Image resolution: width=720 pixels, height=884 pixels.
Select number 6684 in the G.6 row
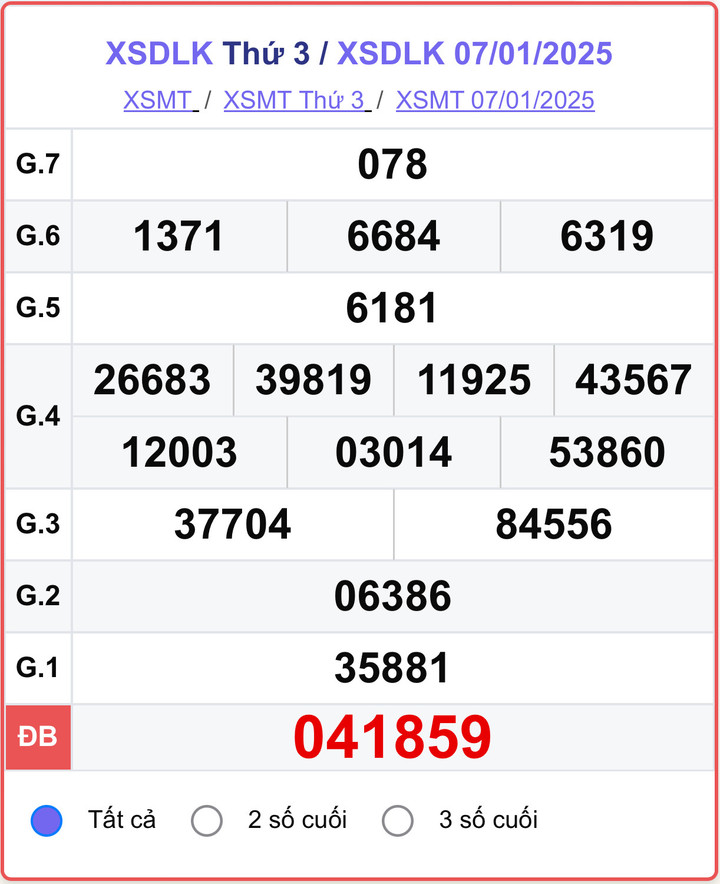click(x=393, y=236)
